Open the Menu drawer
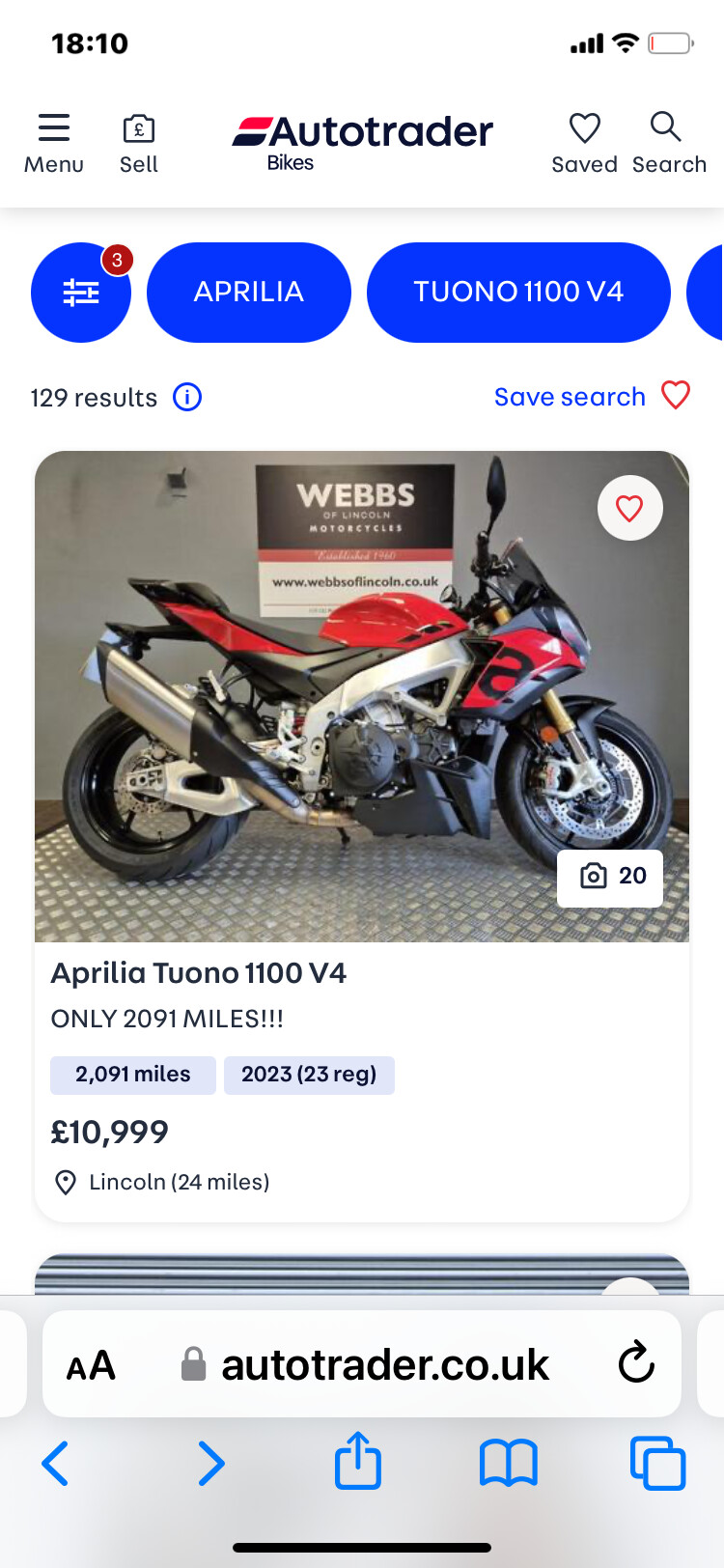Screen dimensions: 724x1568 coord(54,144)
